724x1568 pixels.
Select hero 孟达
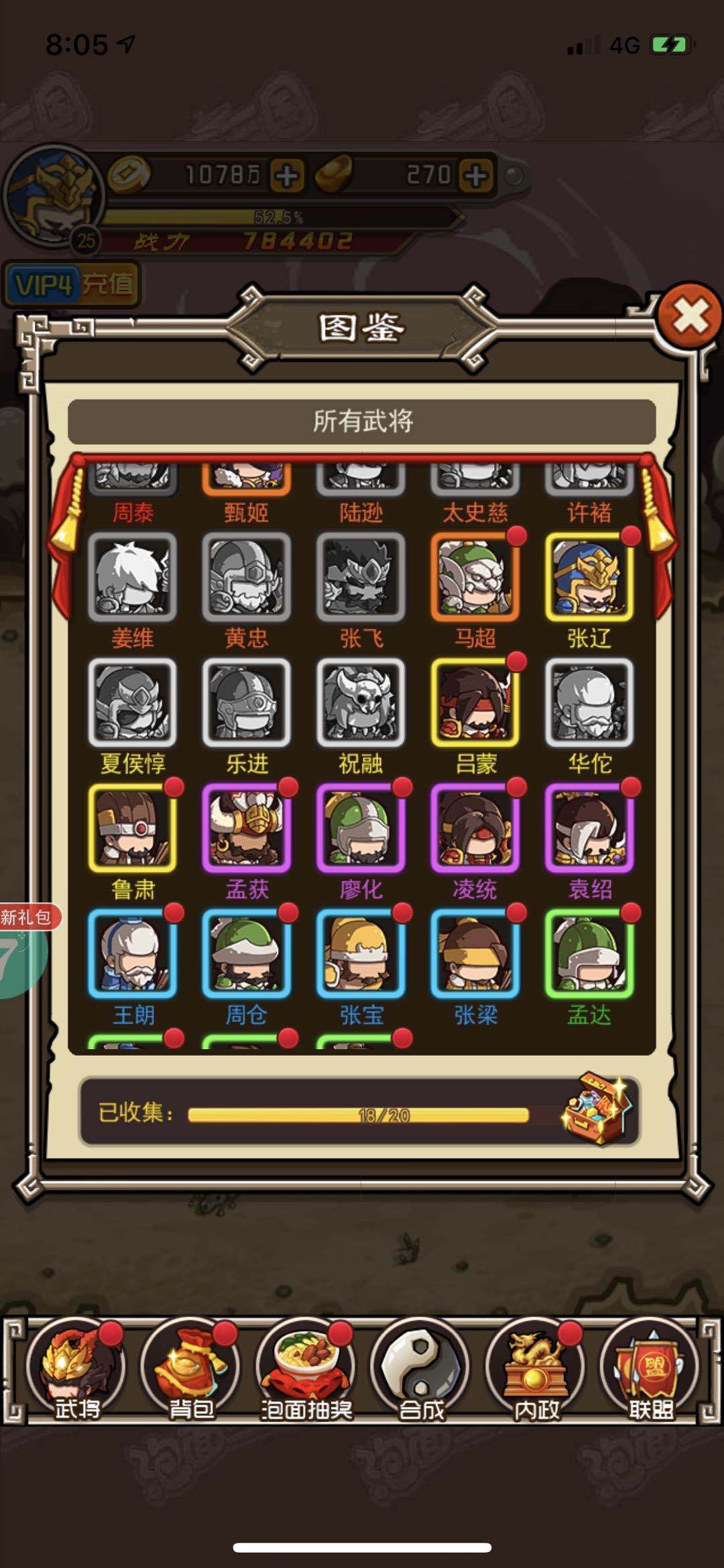pyautogui.click(x=589, y=953)
